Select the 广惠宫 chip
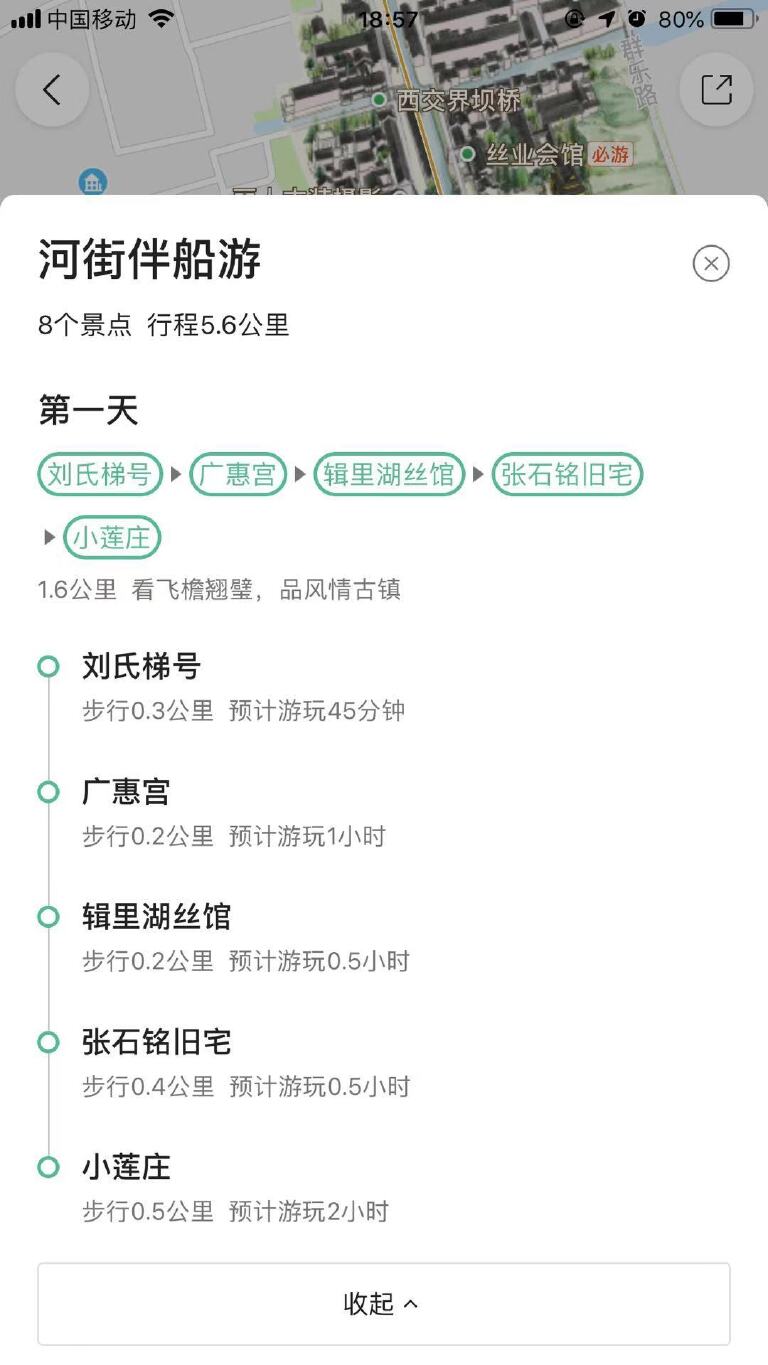768x1365 pixels. click(x=237, y=474)
